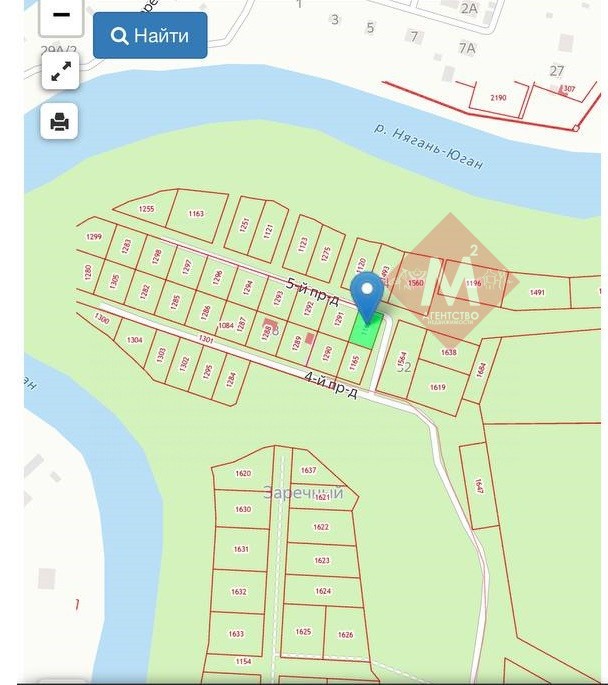
Task: Print the map using printer icon
Action: 60,122
